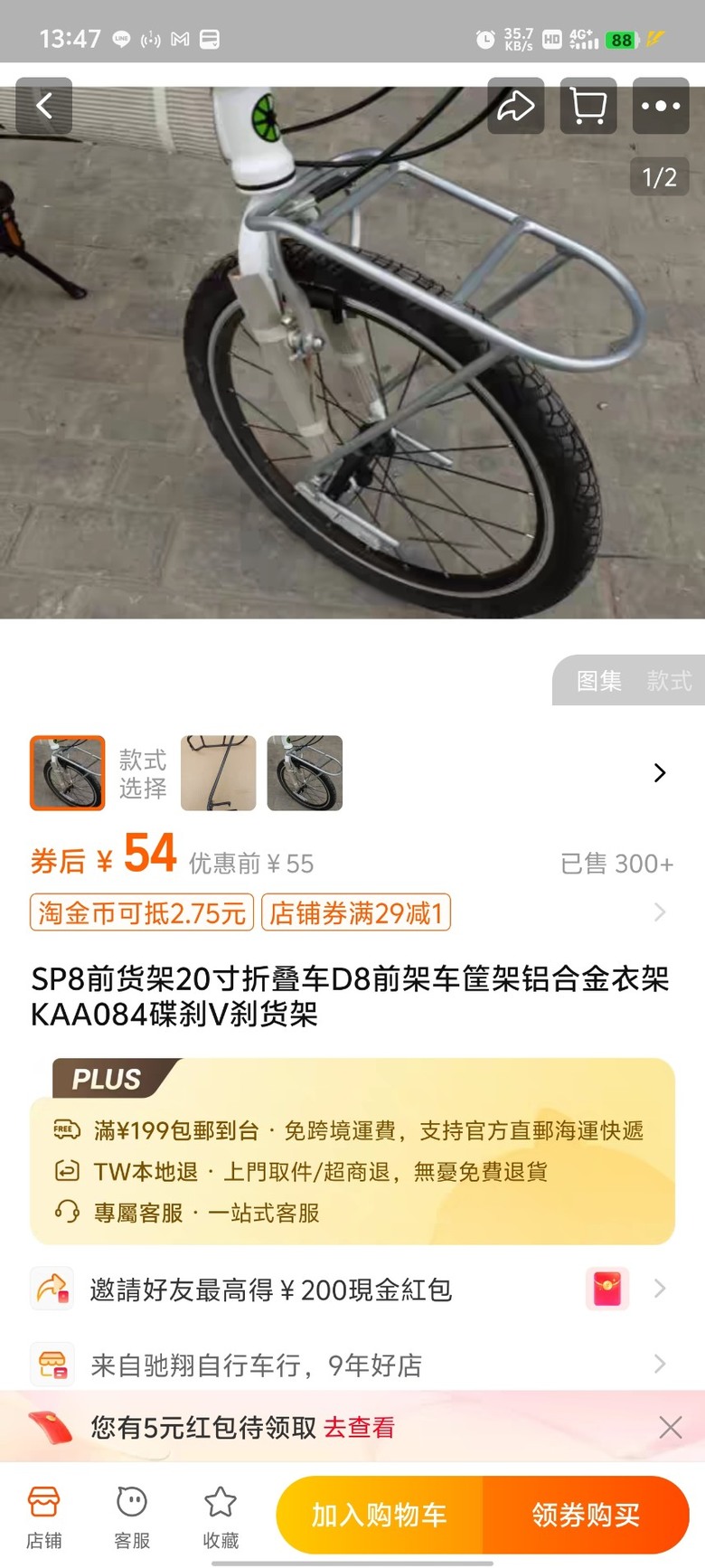View the 5元红包 via 去查看
Viewport: 705px width, 1568px height.
(x=359, y=1428)
